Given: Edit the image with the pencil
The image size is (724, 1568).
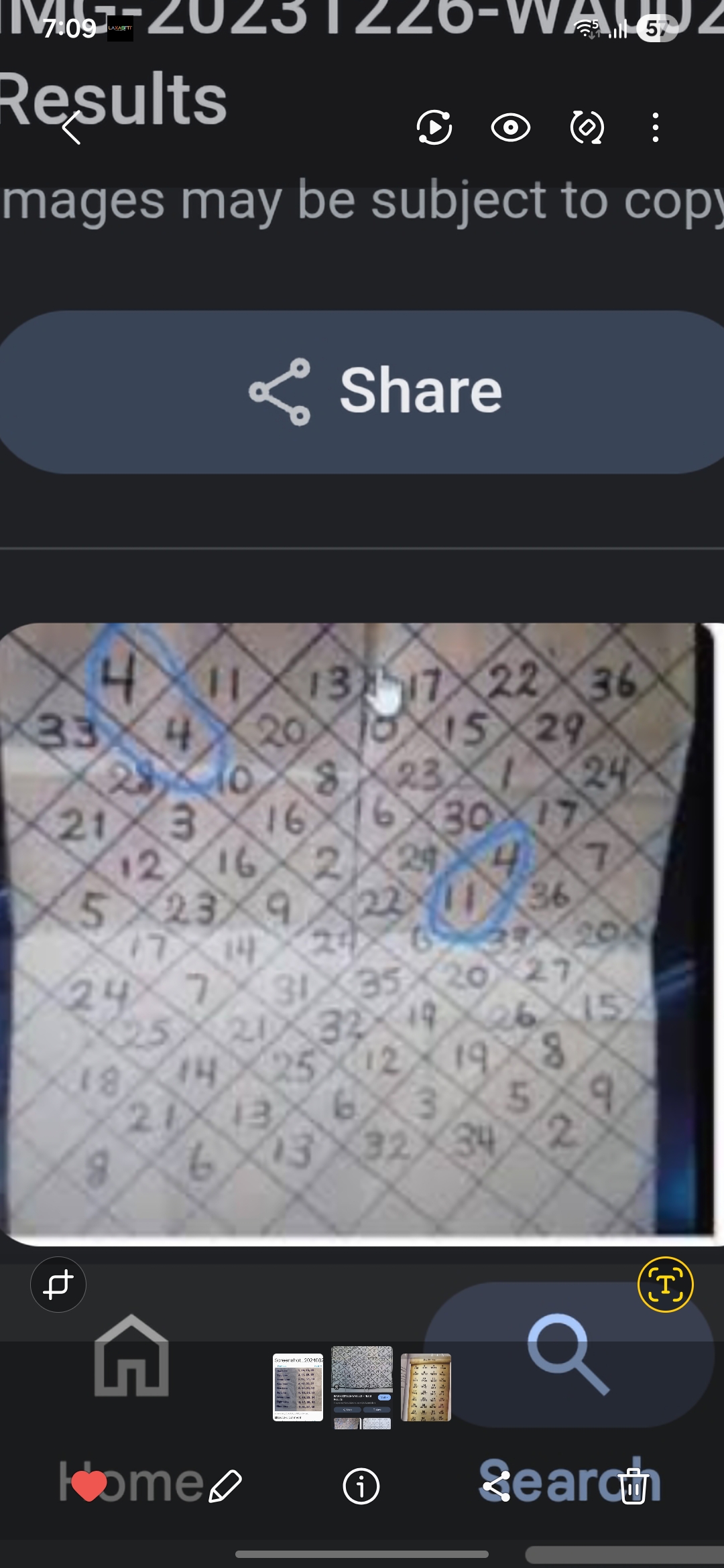Looking at the screenshot, I should point(225,1486).
